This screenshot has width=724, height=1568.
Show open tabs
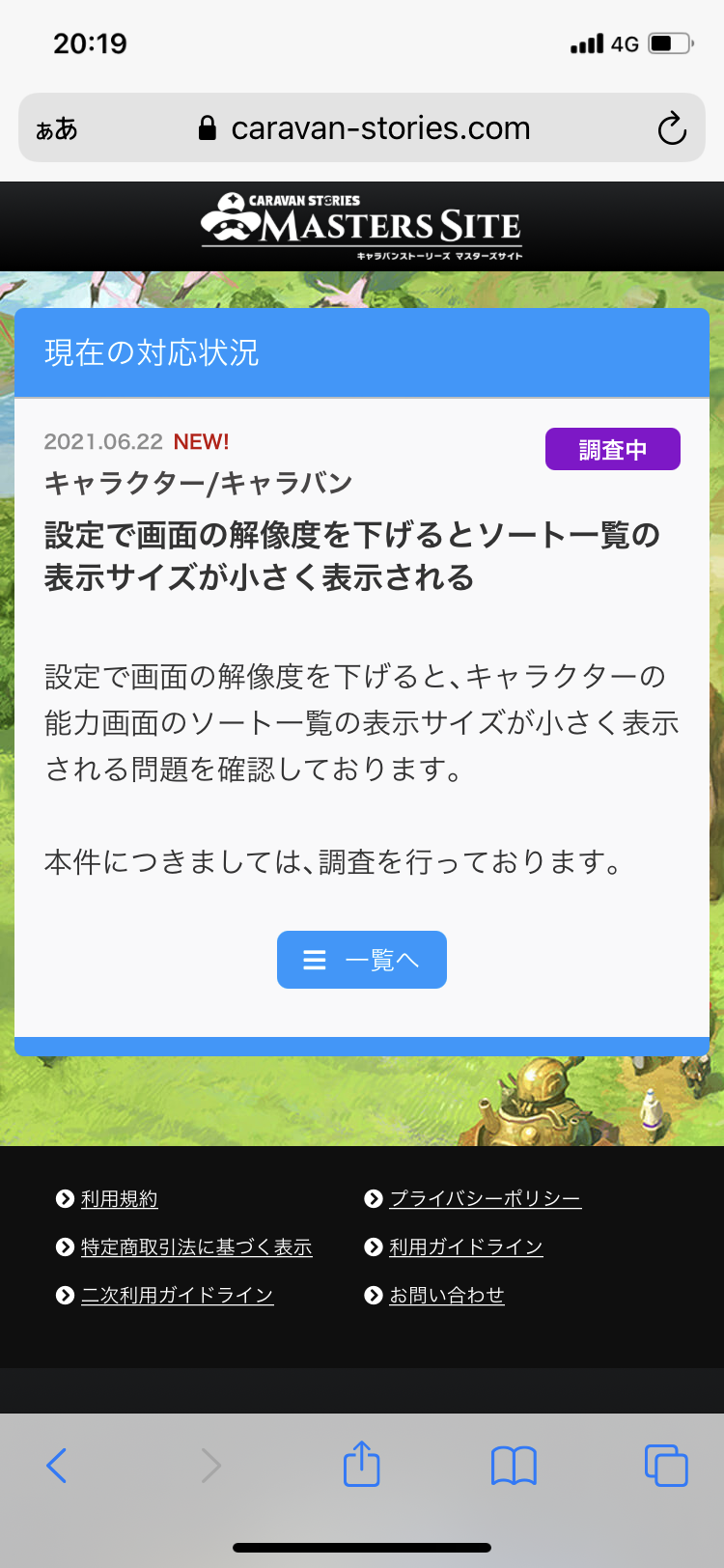[666, 1466]
